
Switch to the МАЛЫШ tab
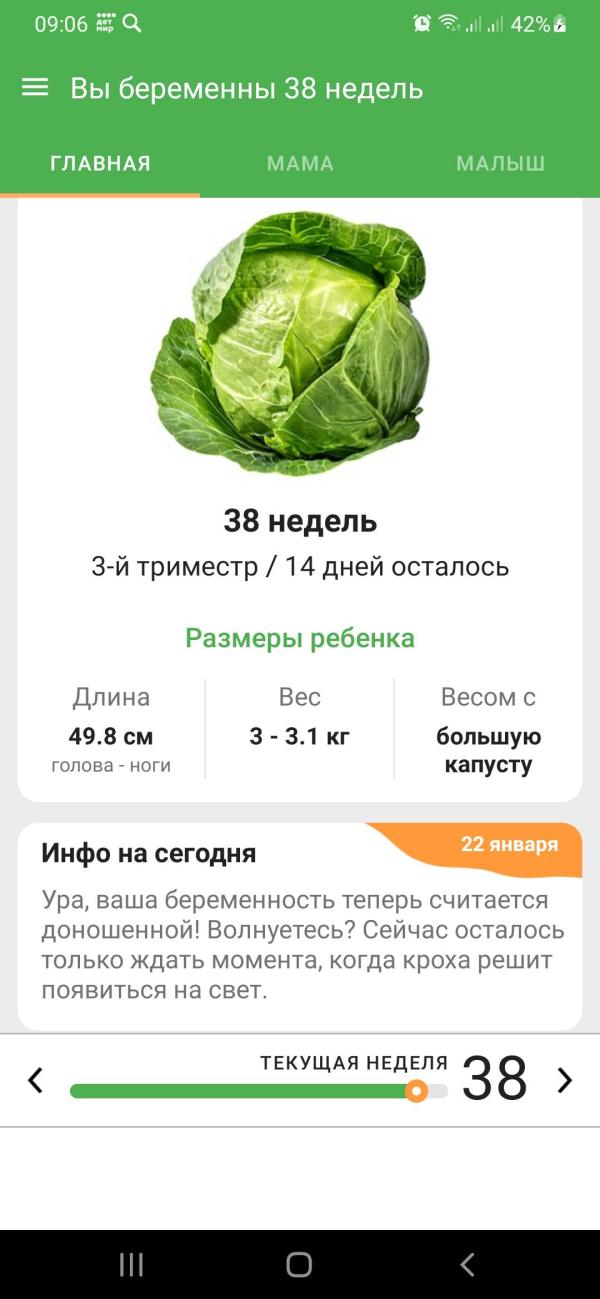pyautogui.click(x=500, y=164)
